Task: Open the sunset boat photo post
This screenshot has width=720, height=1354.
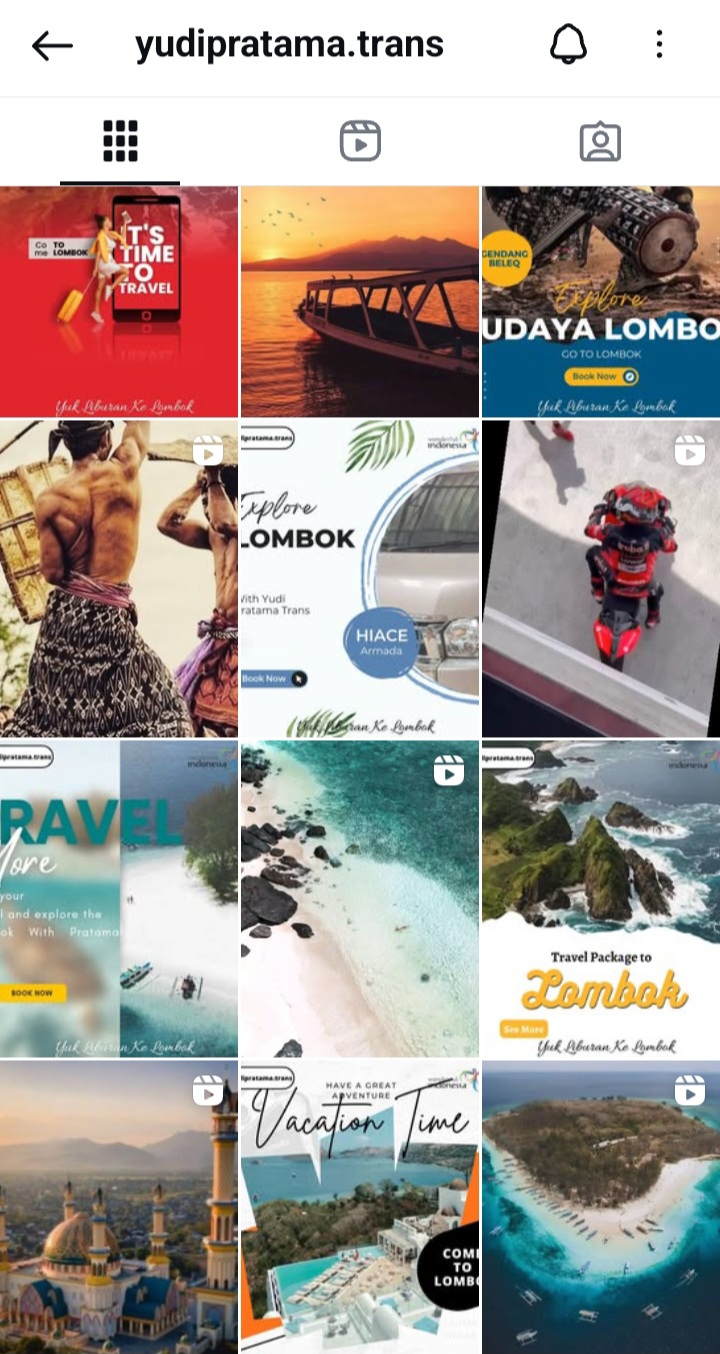Action: coord(360,301)
